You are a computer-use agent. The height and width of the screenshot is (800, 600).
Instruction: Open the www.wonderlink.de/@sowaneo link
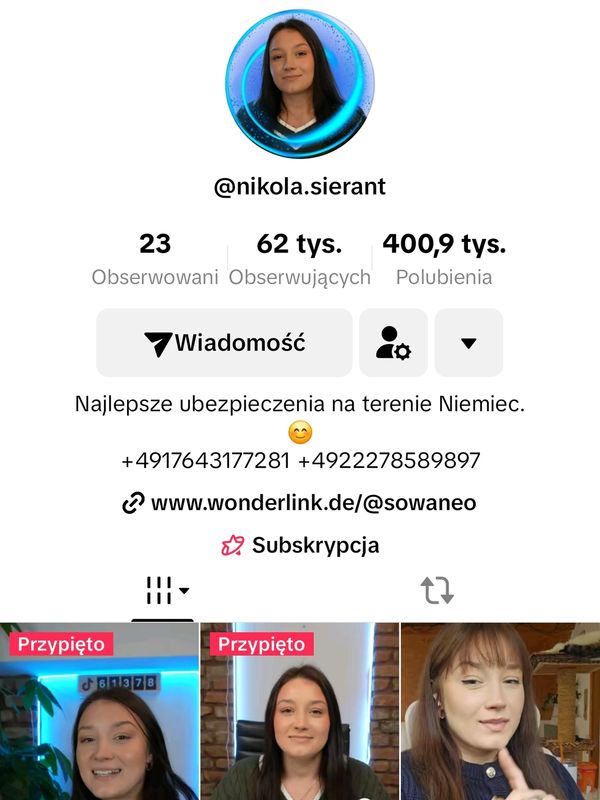tap(300, 503)
